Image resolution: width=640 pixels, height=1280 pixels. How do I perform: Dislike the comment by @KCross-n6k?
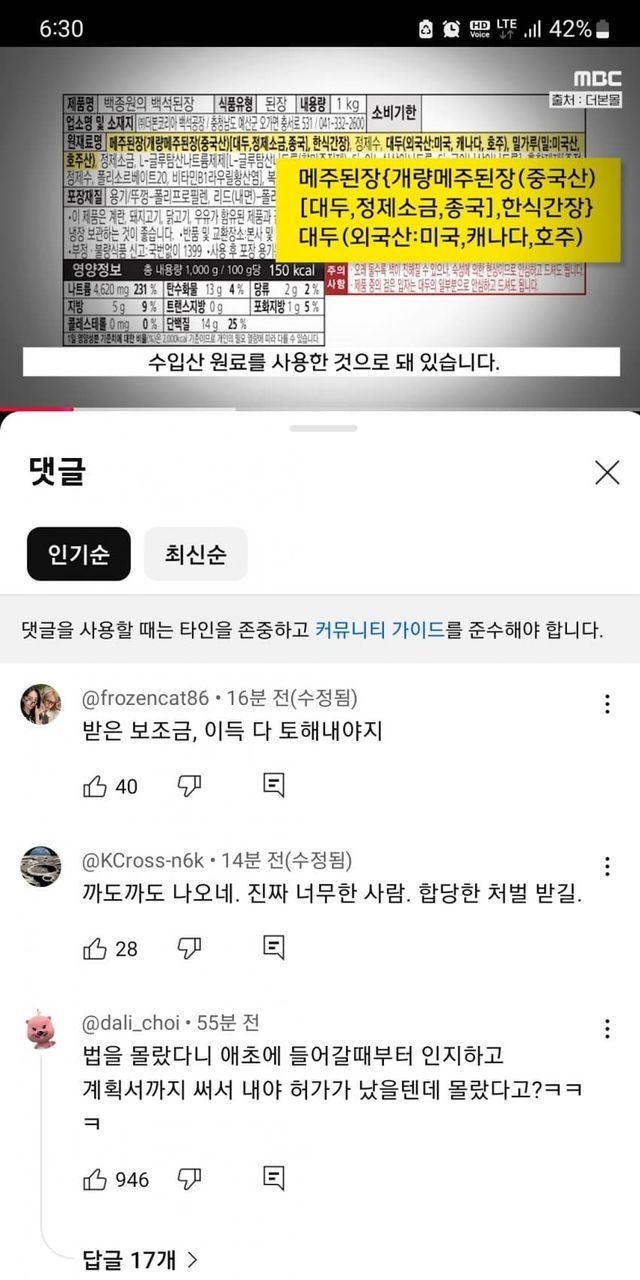point(189,947)
